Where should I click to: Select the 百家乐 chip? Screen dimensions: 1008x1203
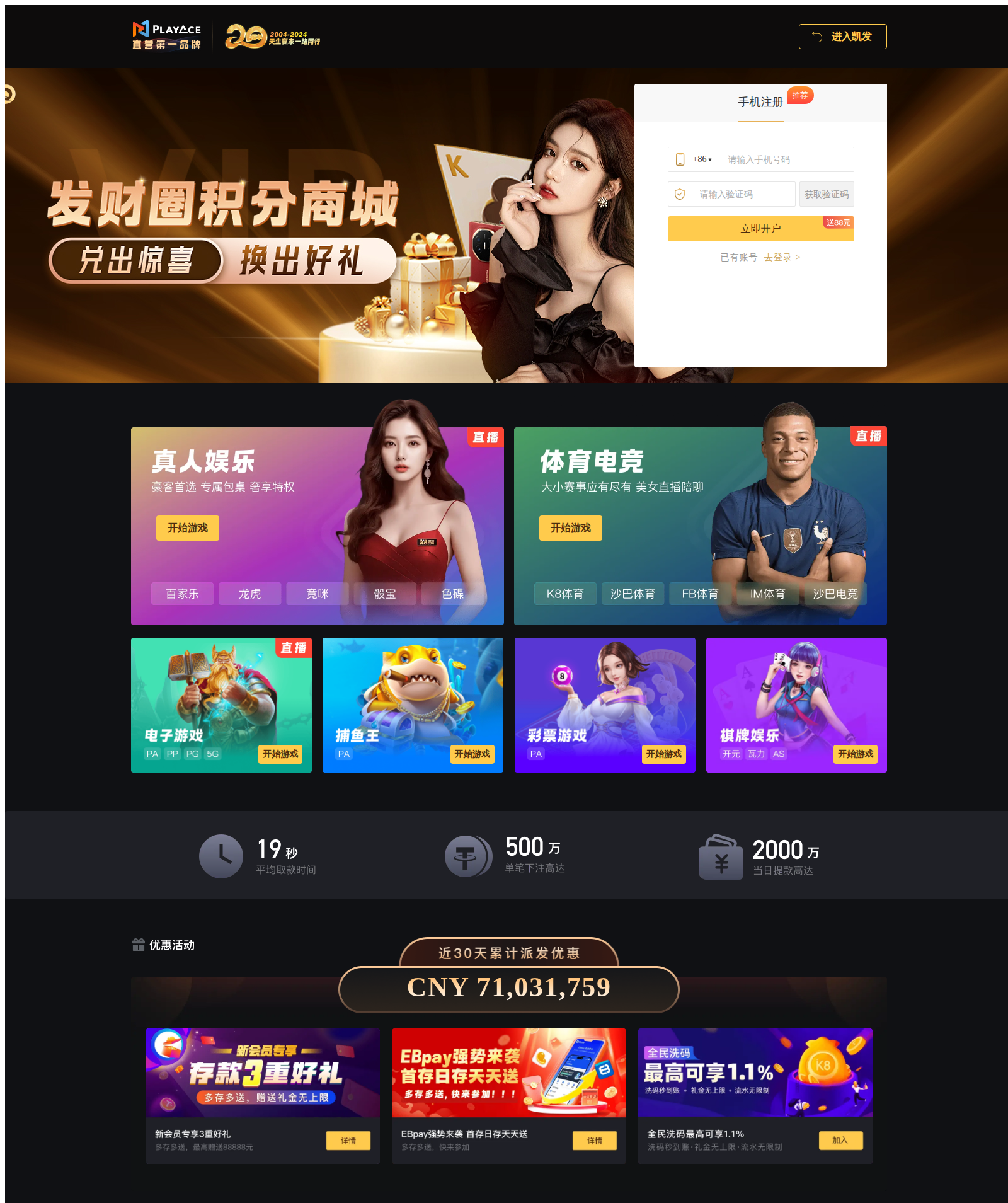(x=182, y=594)
